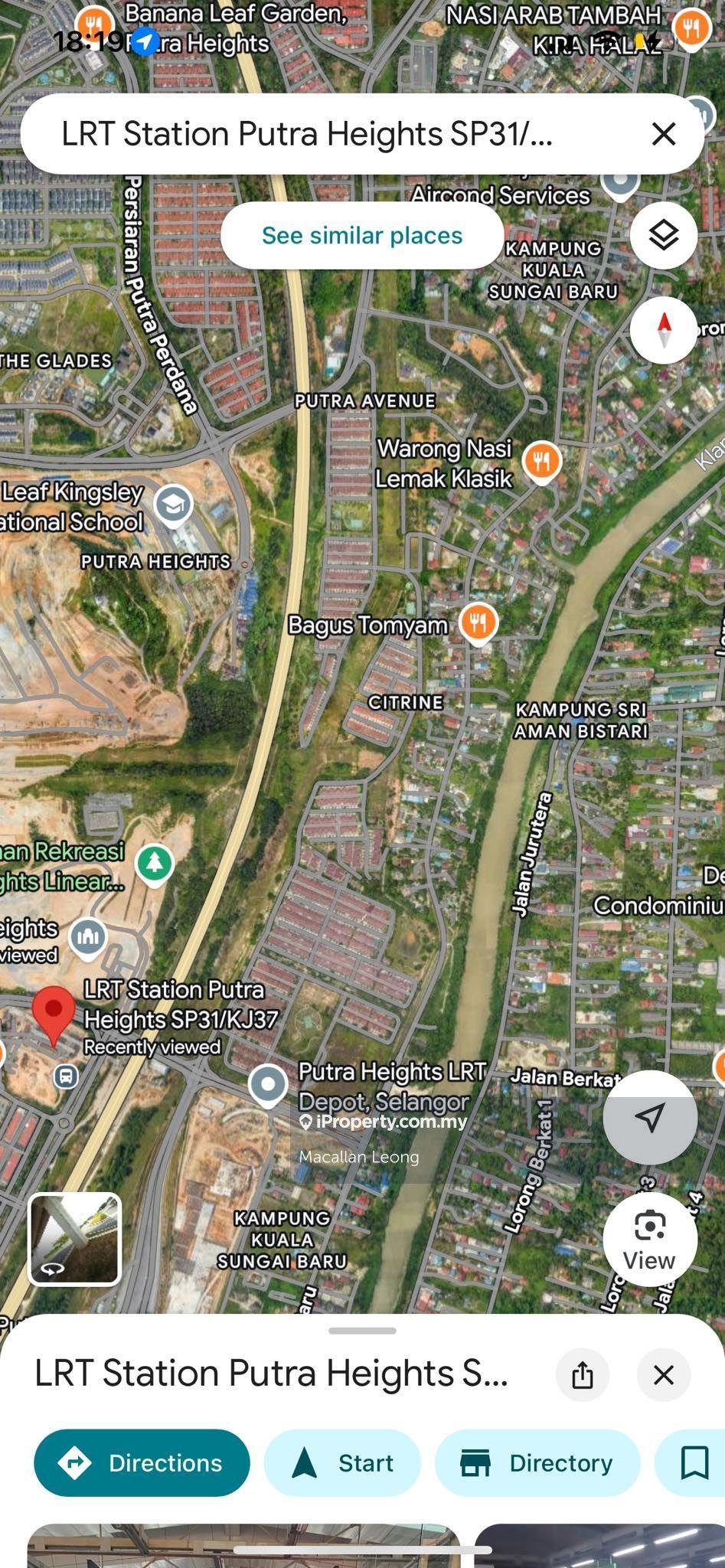
Task: Reset map orientation with the compass
Action: click(663, 330)
